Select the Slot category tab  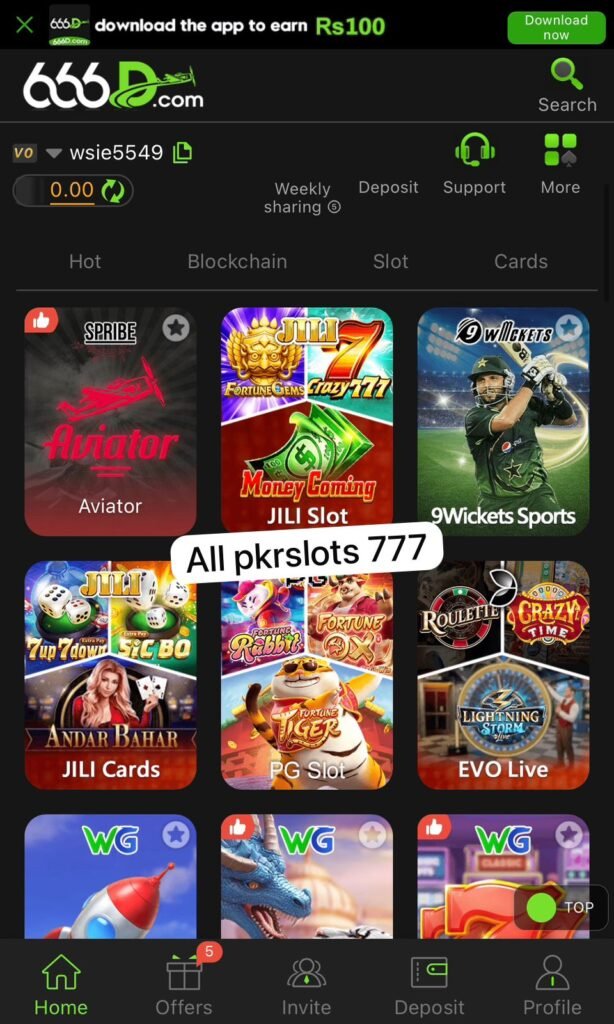pyautogui.click(x=390, y=261)
